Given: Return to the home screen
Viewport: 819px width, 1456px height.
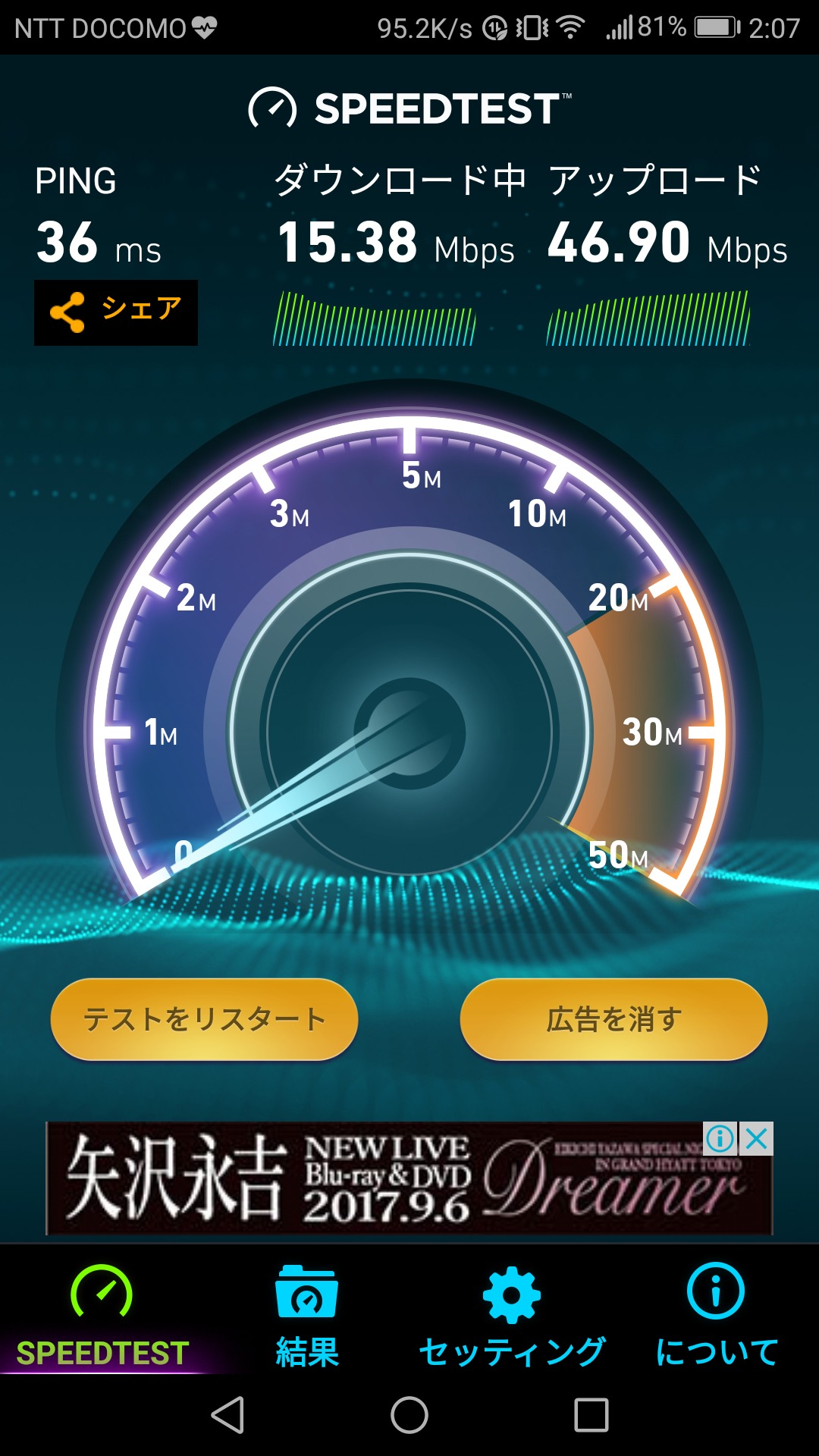Looking at the screenshot, I should click(409, 1415).
